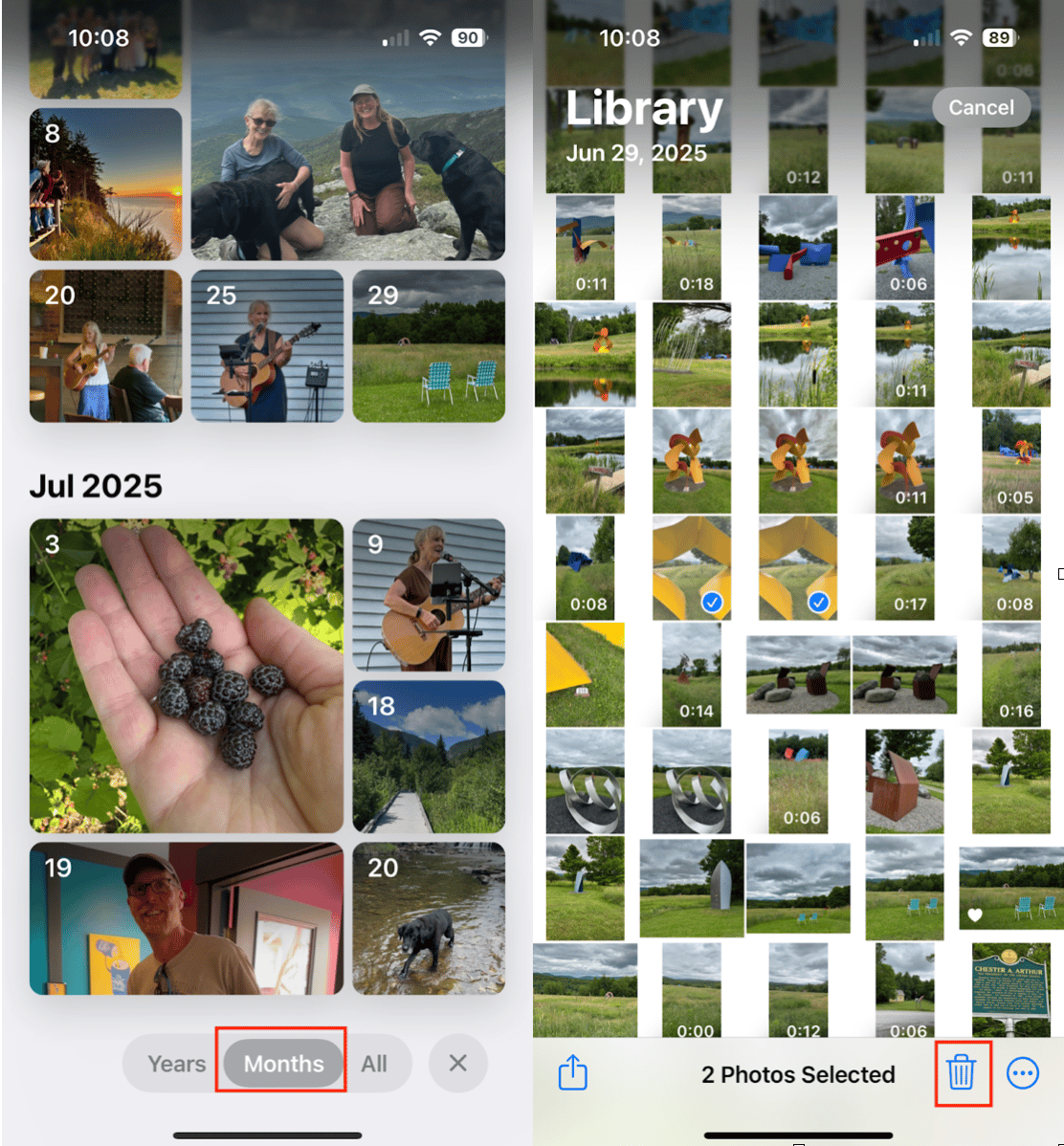Open the 25th guitar performance photo
The image size is (1064, 1146).
point(267,345)
